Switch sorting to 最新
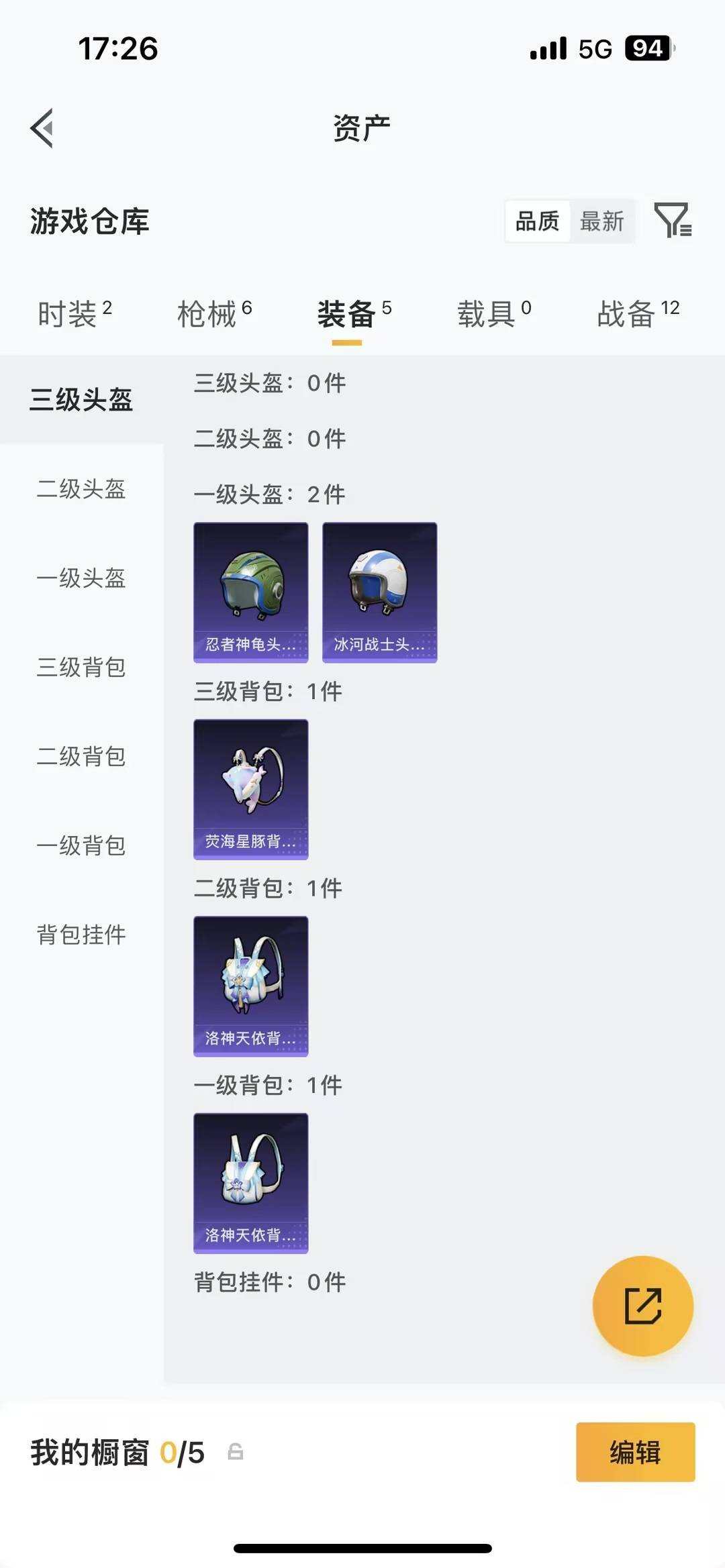This screenshot has width=725, height=1568. (x=602, y=221)
